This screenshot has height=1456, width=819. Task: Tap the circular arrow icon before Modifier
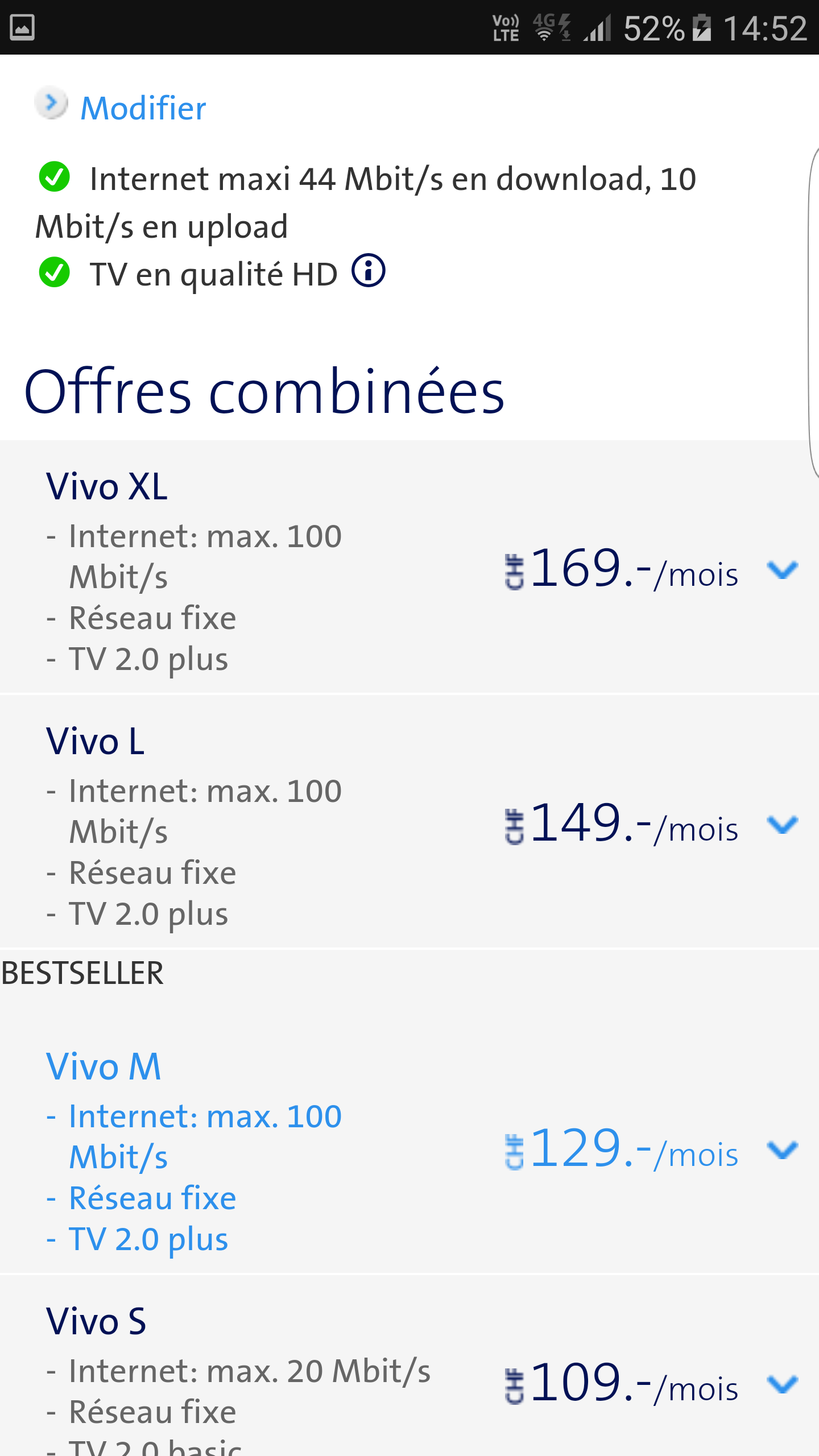point(52,104)
